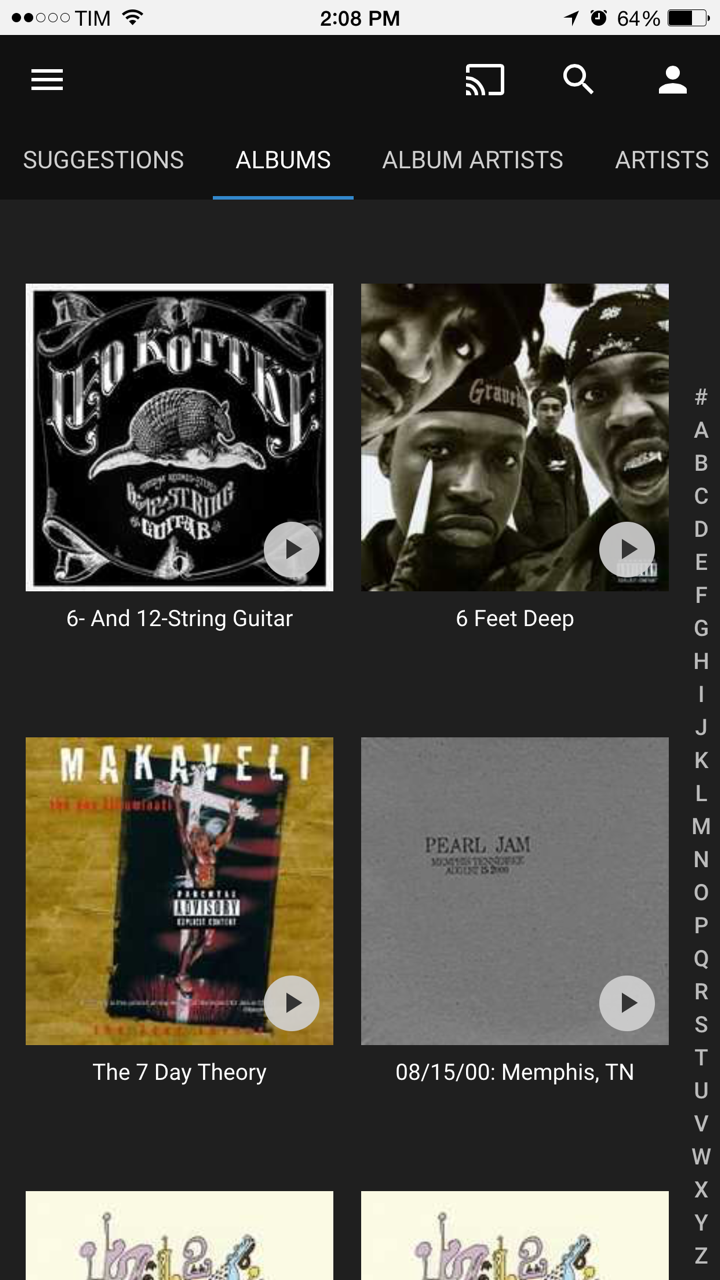Play 08/15/00: Memphis, TN album
Image resolution: width=720 pixels, height=1280 pixels.
[x=627, y=1003]
